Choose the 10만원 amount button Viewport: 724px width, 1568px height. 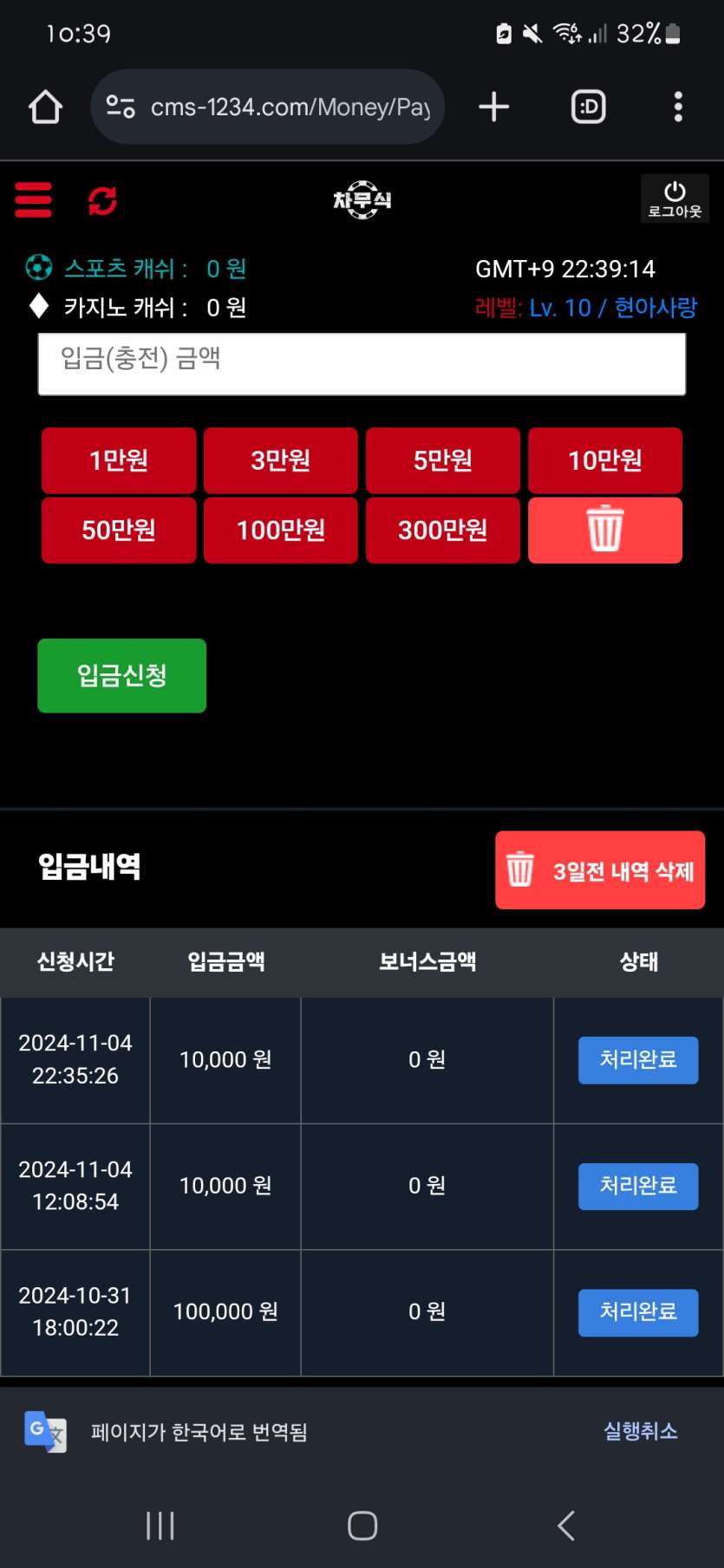pos(605,460)
